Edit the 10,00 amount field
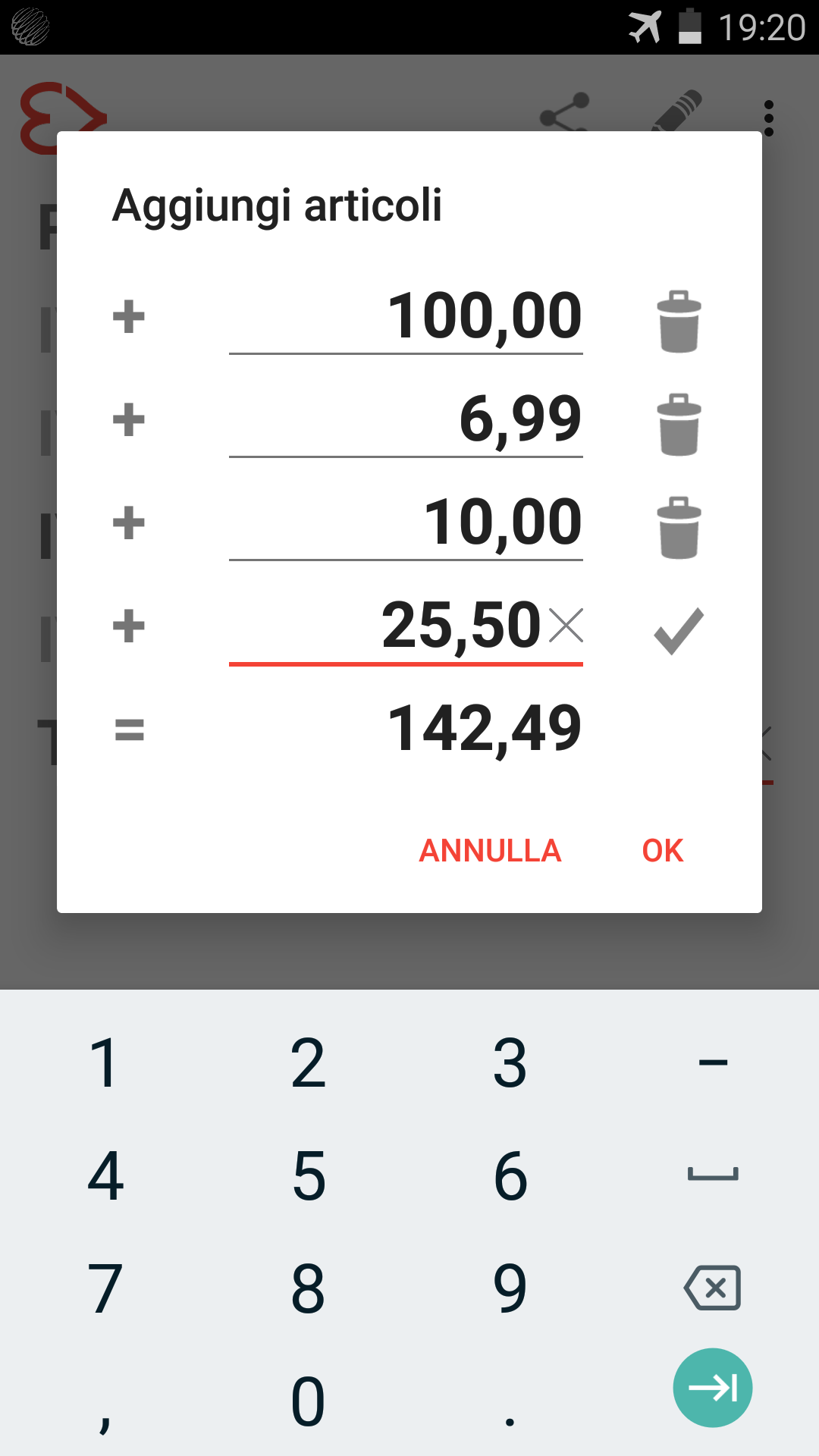Image resolution: width=819 pixels, height=1456 pixels. point(406,523)
